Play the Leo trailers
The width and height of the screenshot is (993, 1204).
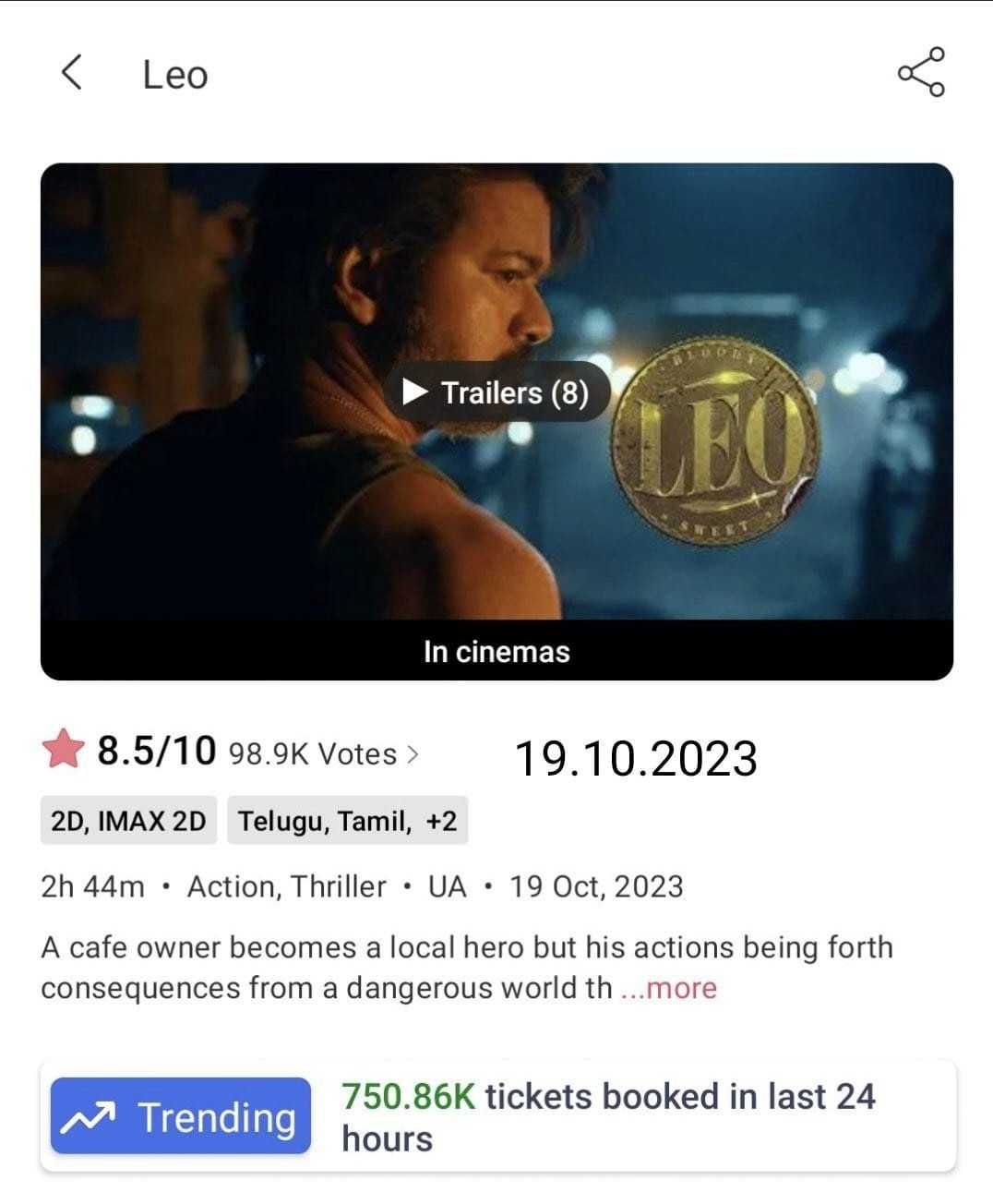pos(497,393)
